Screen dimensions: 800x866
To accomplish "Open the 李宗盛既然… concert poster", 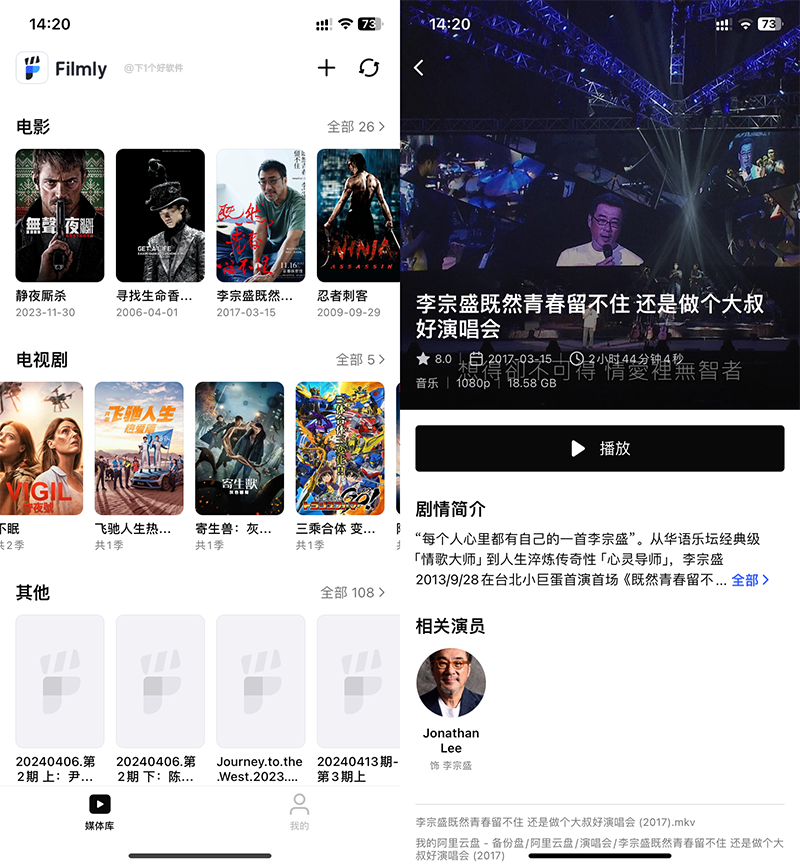I will point(261,216).
